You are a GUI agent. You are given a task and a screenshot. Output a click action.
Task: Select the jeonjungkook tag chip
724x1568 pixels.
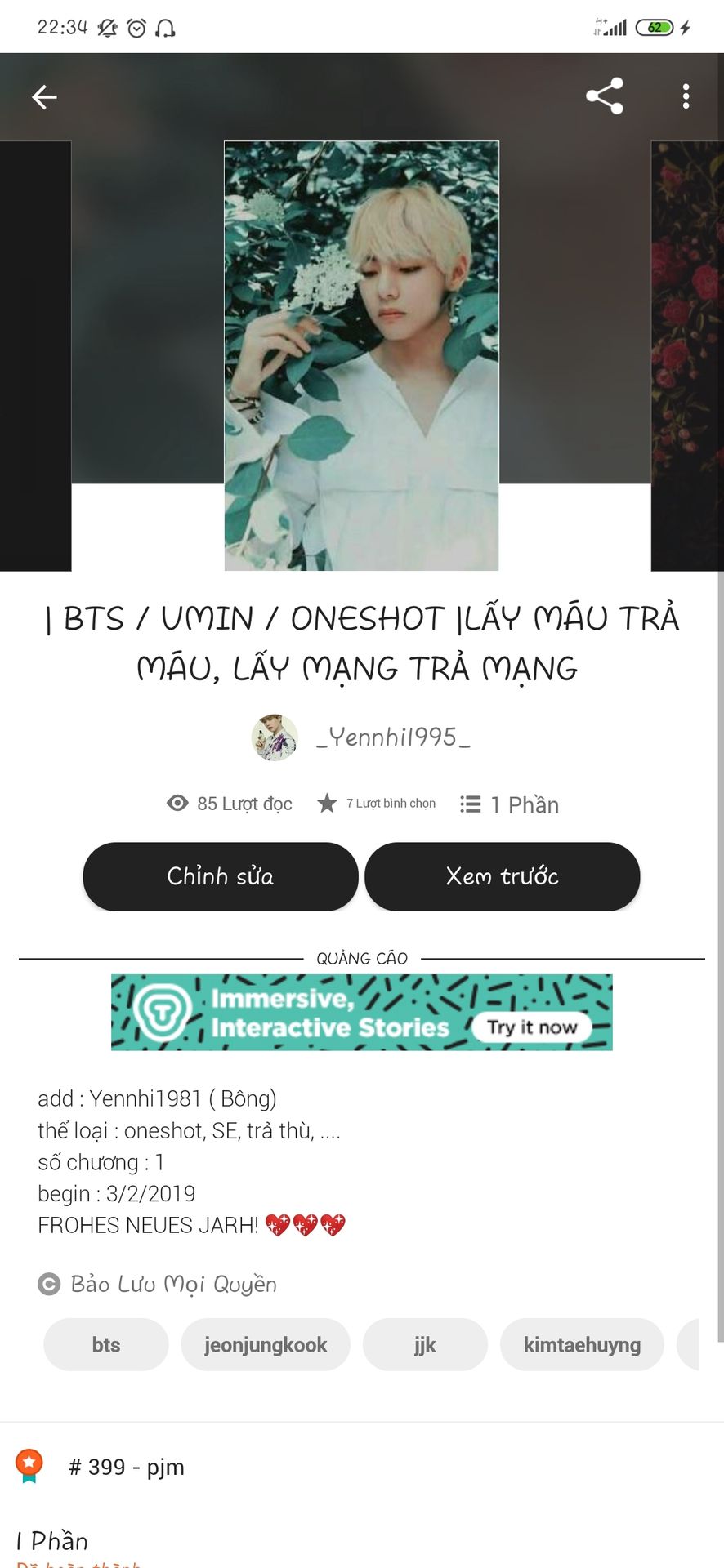(x=266, y=1345)
